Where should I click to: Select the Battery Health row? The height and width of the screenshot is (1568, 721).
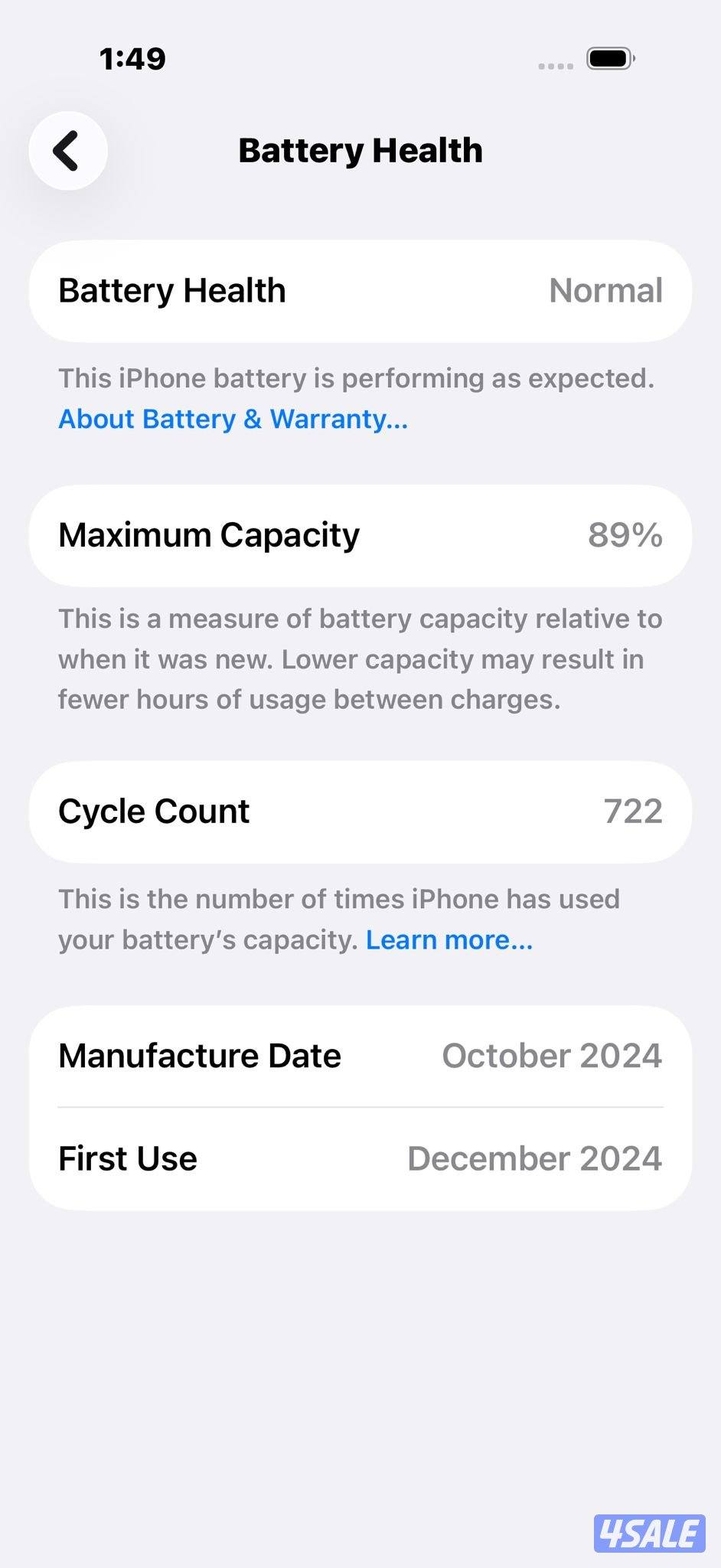[360, 291]
